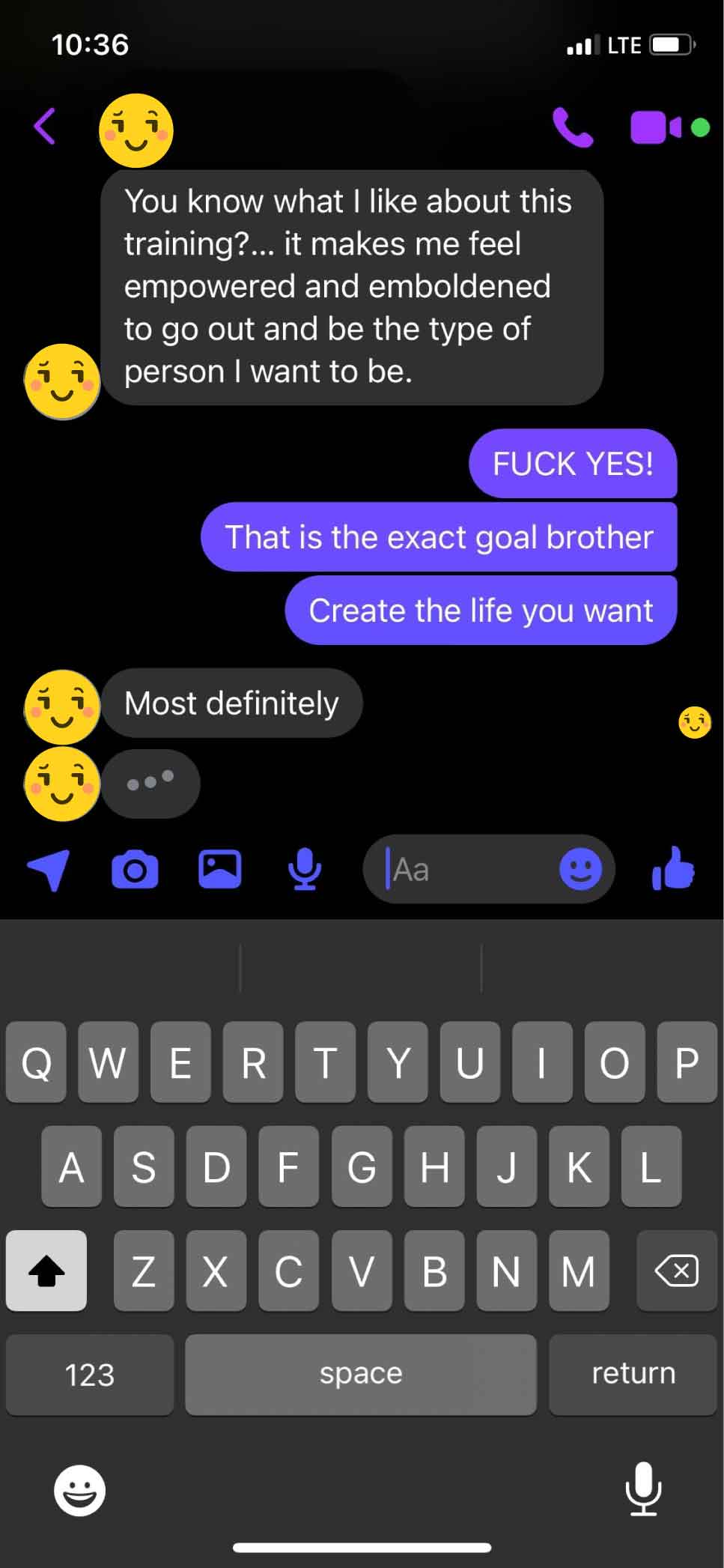Image resolution: width=724 pixels, height=1568 pixels.
Task: Start keyboard dictation microphone
Action: coord(643,1489)
